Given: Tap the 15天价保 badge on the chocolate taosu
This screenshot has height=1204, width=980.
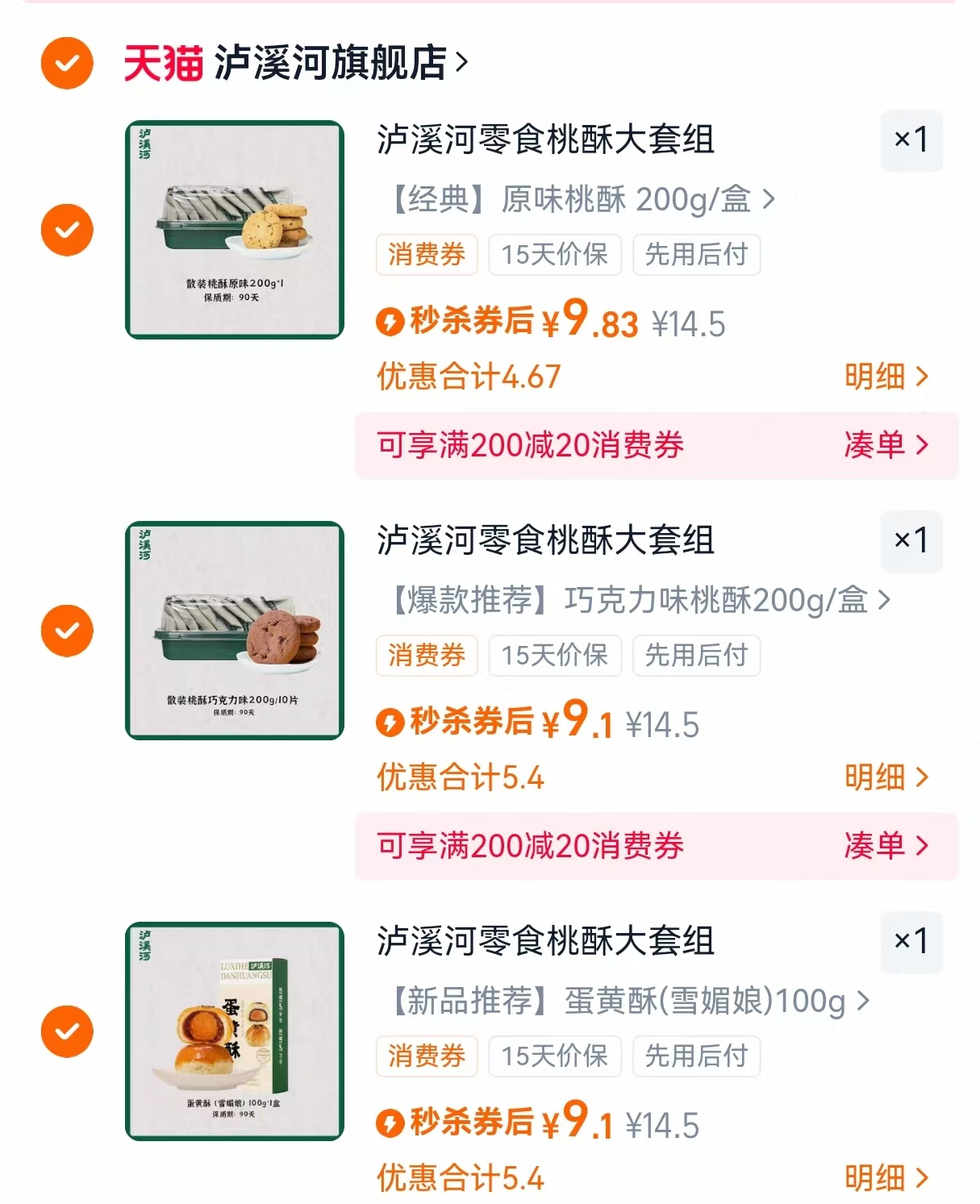Looking at the screenshot, I should [x=555, y=656].
